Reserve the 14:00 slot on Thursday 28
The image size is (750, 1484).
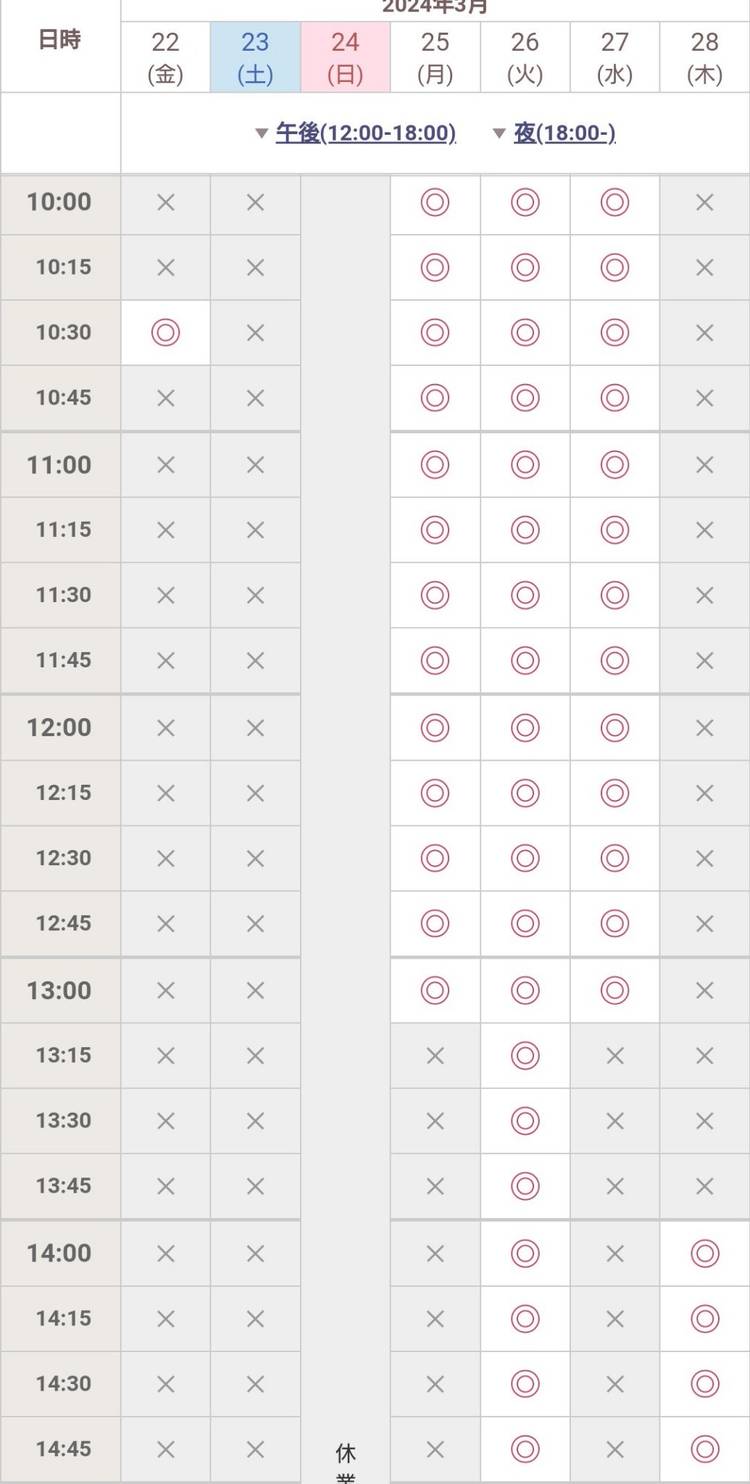[x=705, y=1253]
